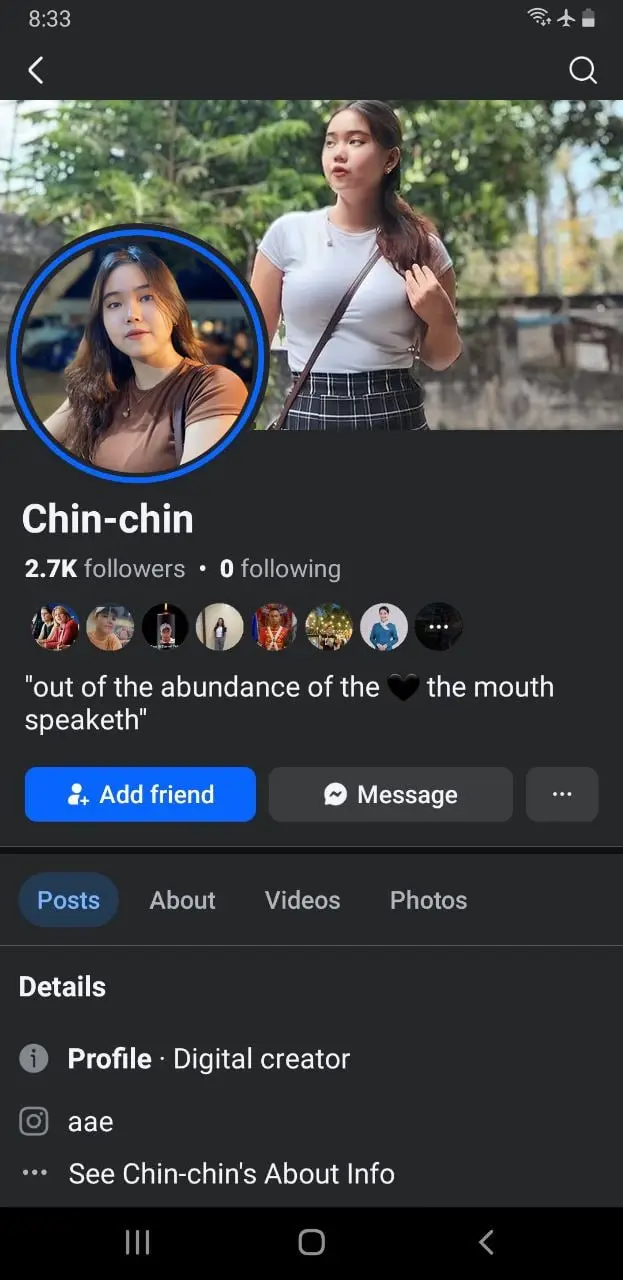Switch to the About tab
The height and width of the screenshot is (1280, 623).
coord(182,900)
